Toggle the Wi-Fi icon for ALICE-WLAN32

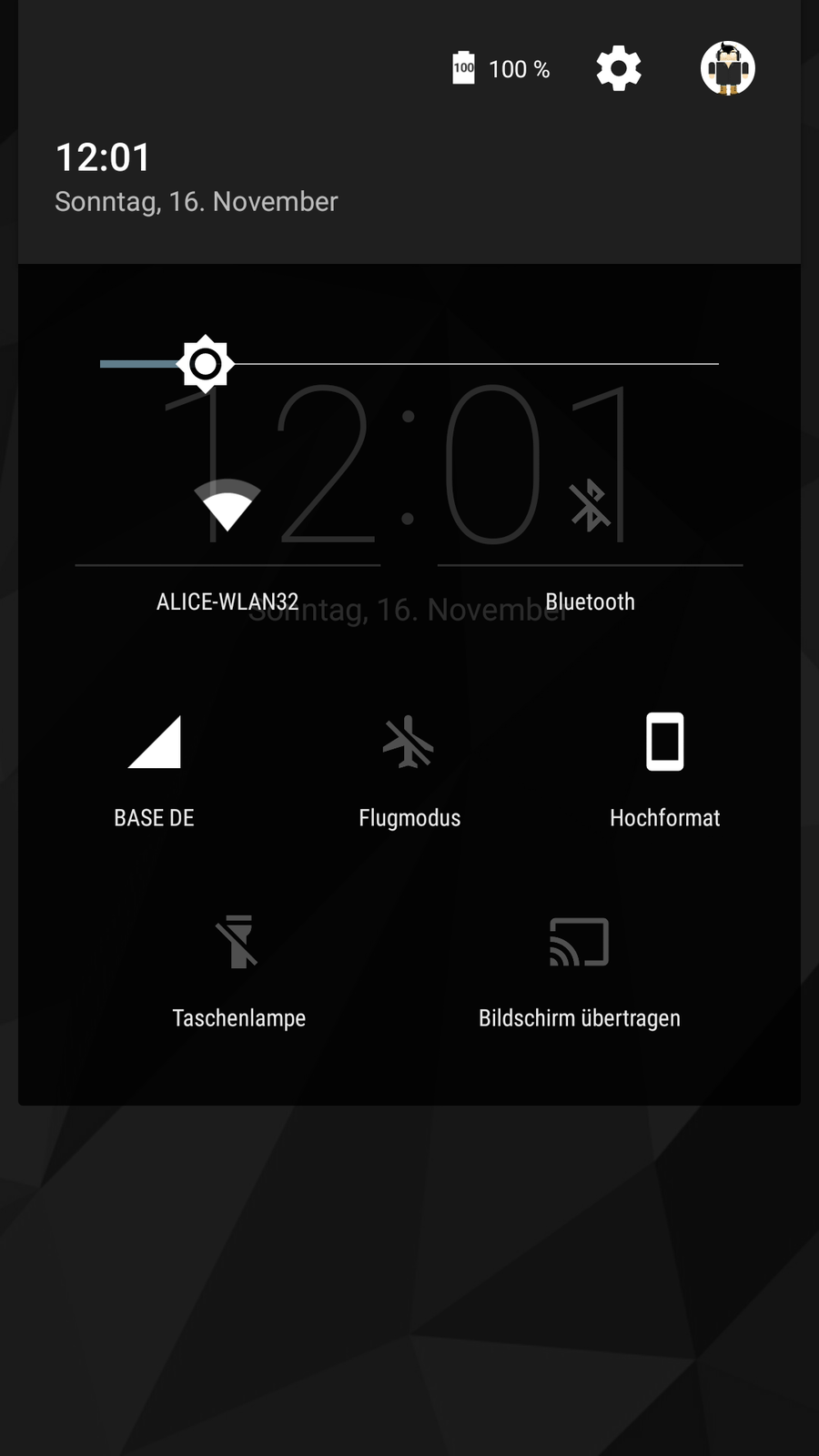tap(227, 505)
